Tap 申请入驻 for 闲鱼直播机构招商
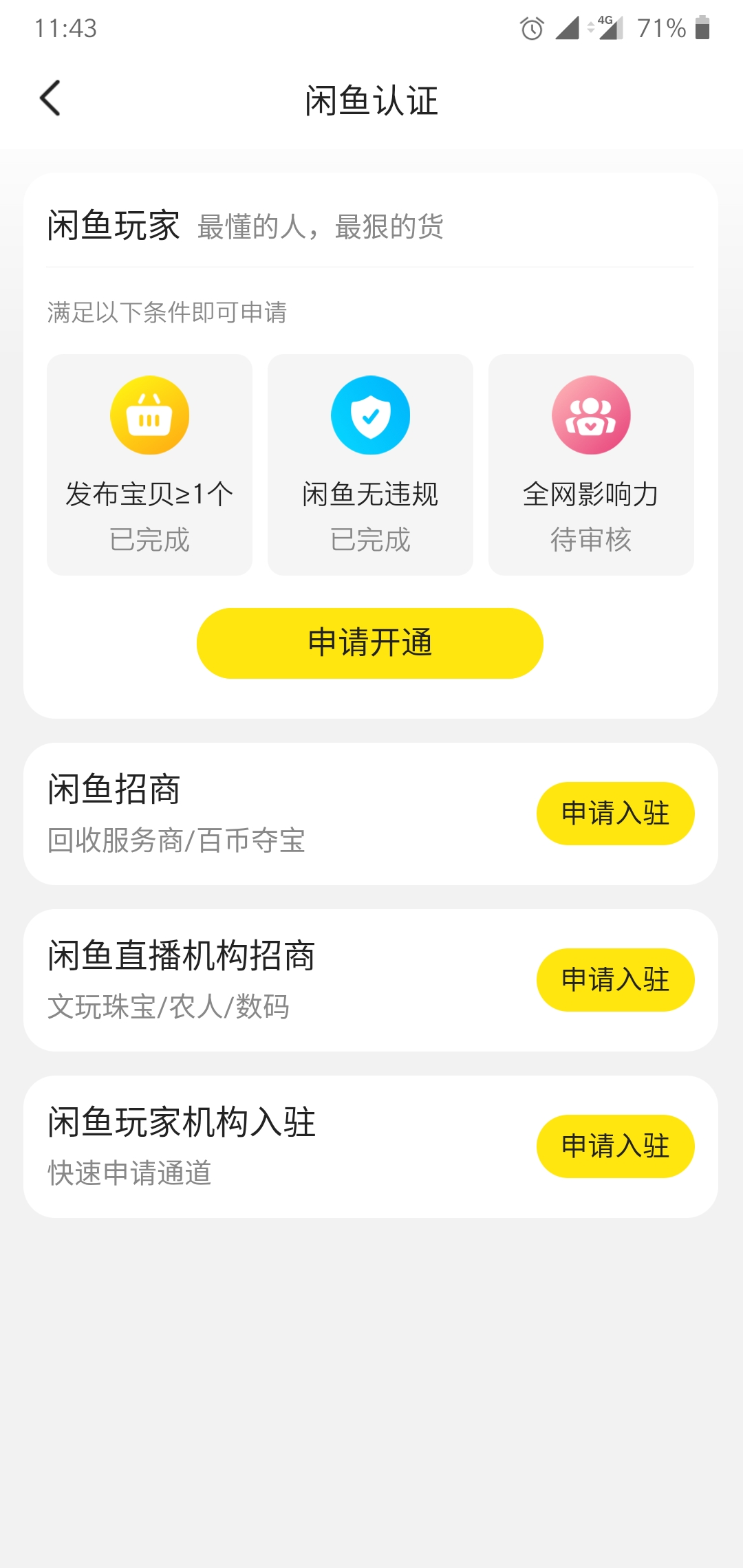 coord(615,979)
